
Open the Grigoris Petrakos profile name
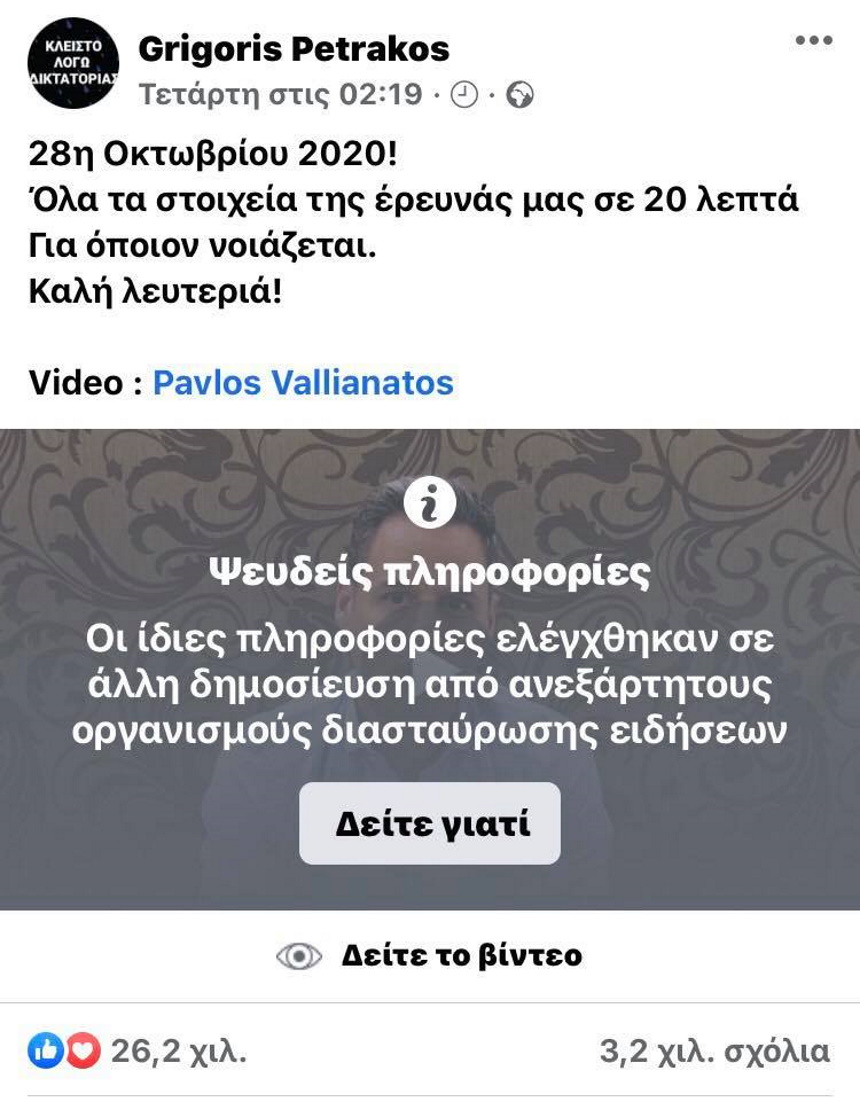click(x=294, y=48)
